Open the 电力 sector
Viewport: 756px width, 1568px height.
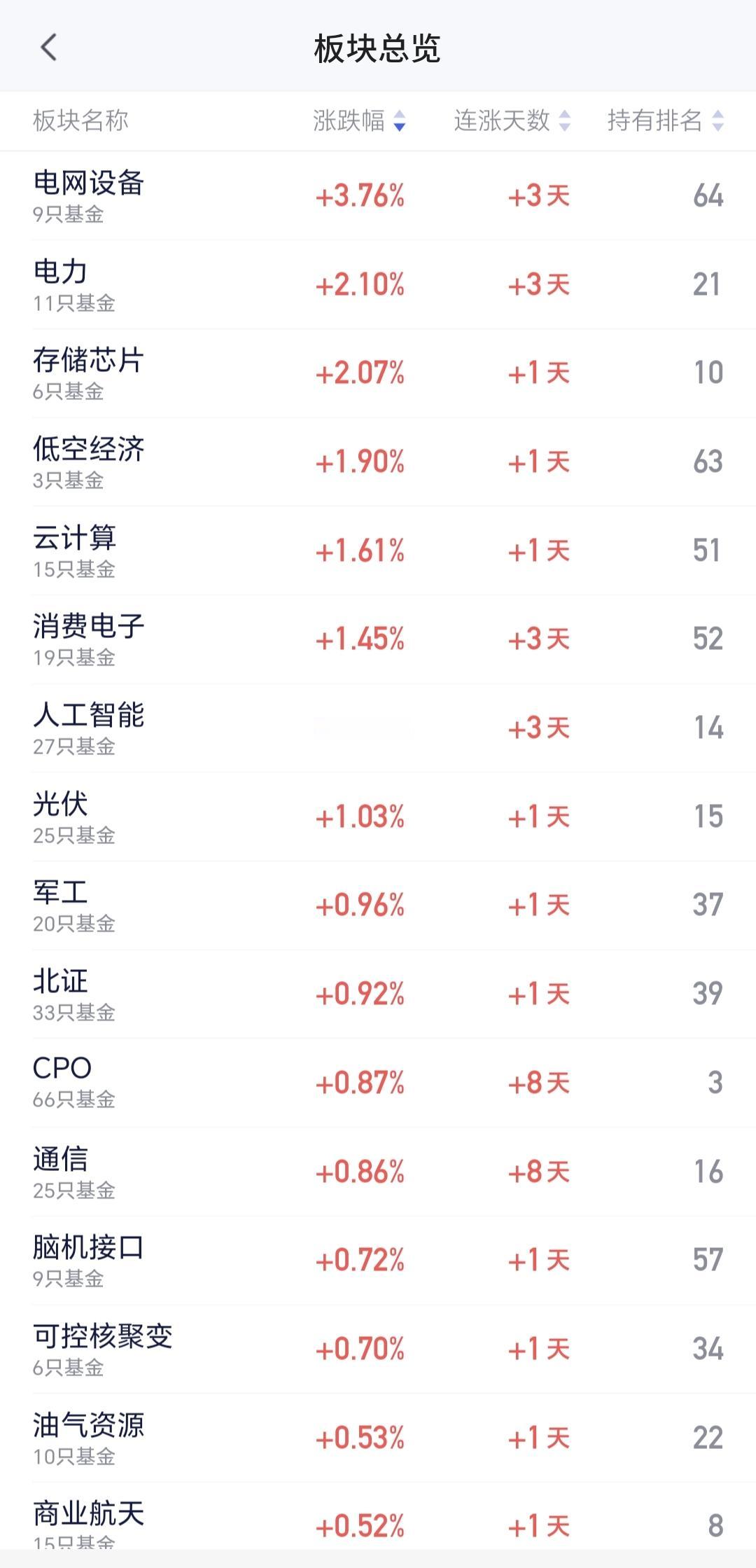[x=378, y=285]
